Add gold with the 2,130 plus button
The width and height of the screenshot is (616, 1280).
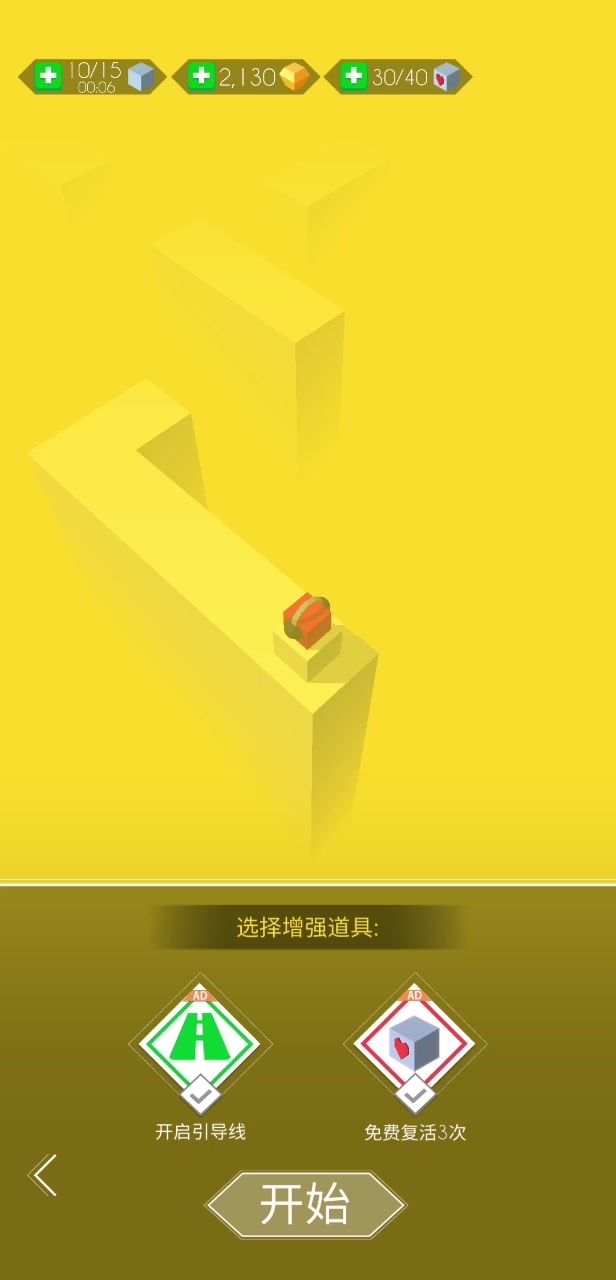click(202, 77)
